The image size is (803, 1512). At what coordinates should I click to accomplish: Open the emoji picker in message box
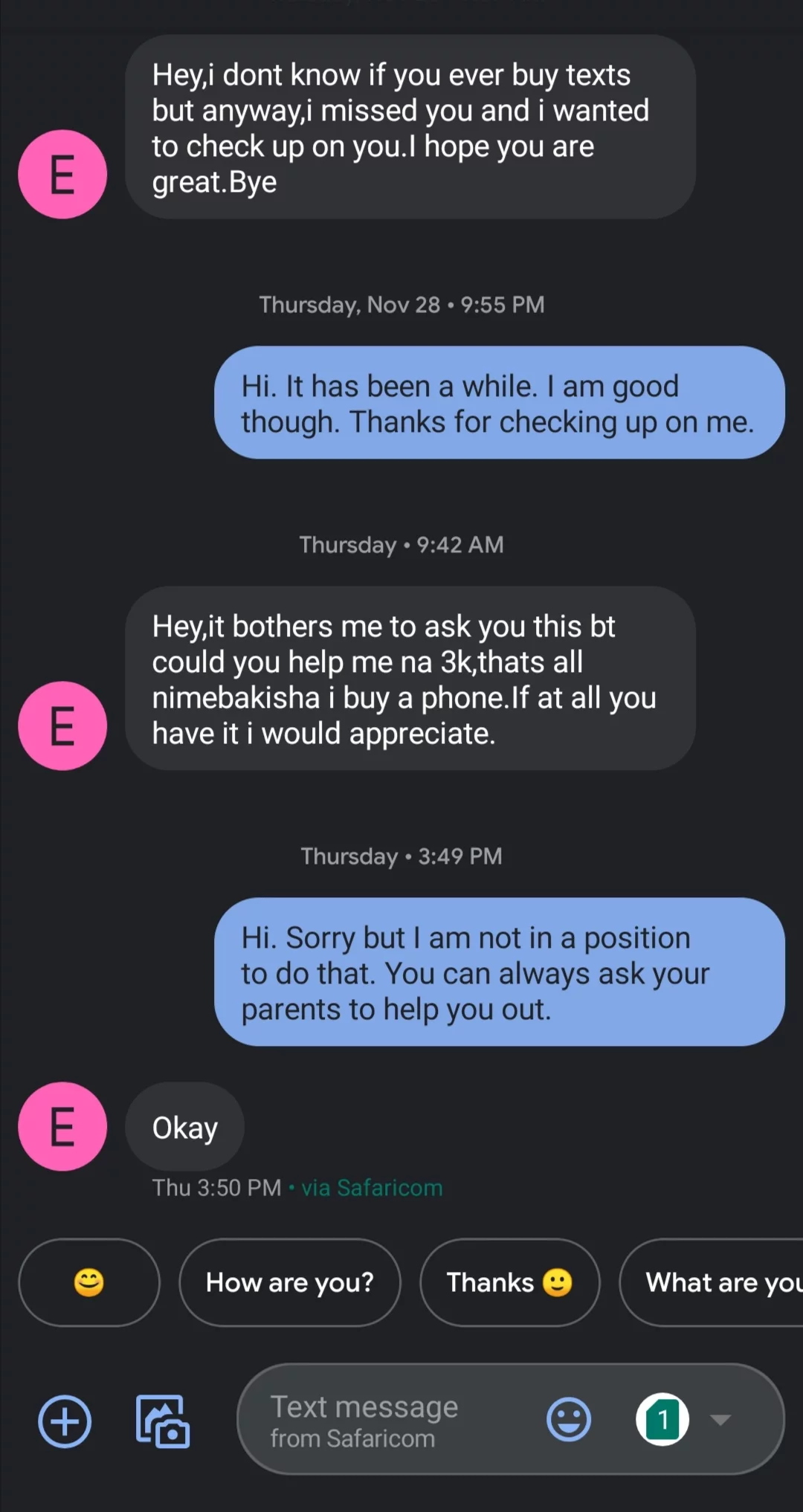569,1420
